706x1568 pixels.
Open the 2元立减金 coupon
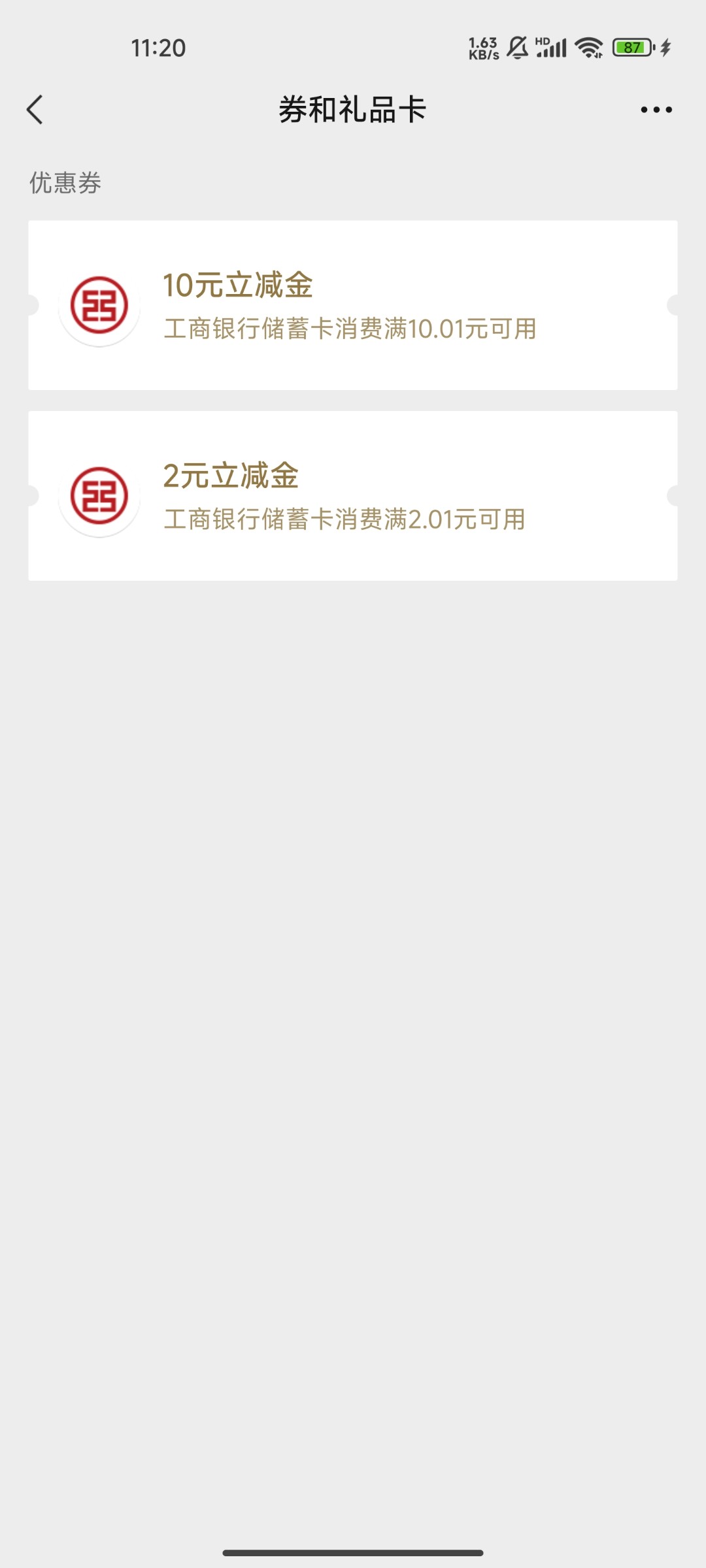353,496
